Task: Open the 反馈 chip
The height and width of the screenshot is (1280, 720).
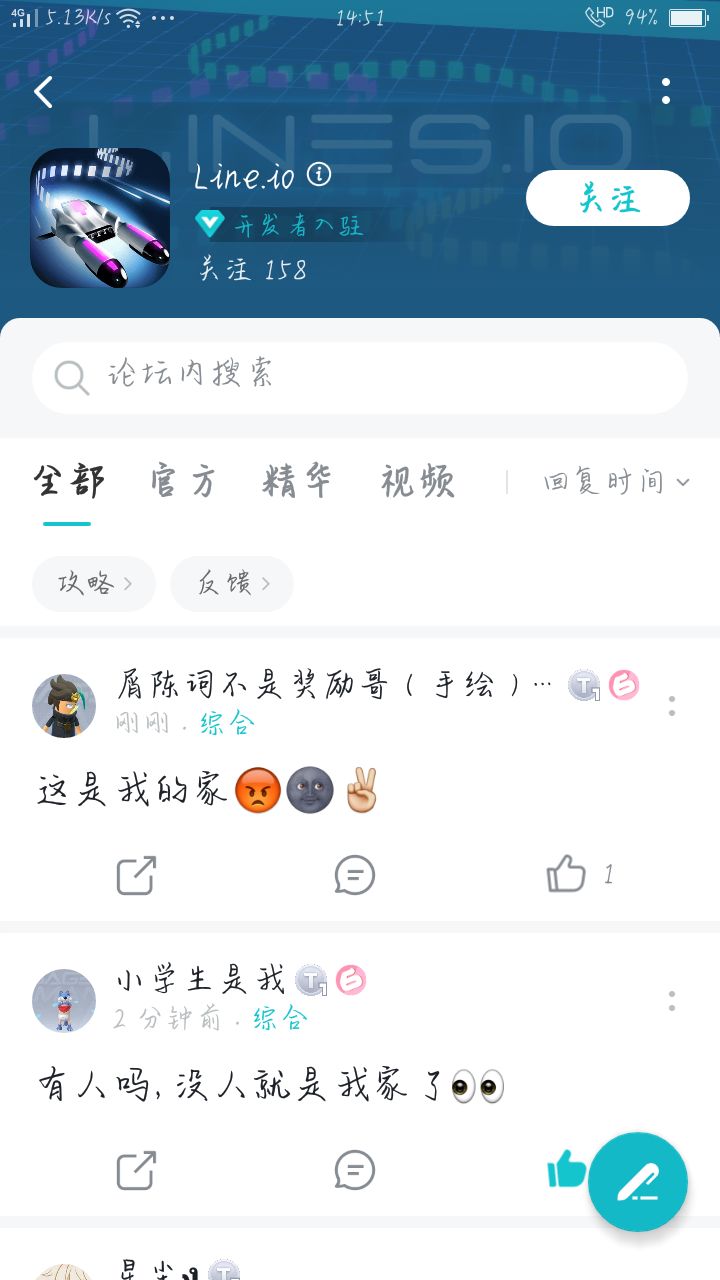Action: (x=232, y=584)
